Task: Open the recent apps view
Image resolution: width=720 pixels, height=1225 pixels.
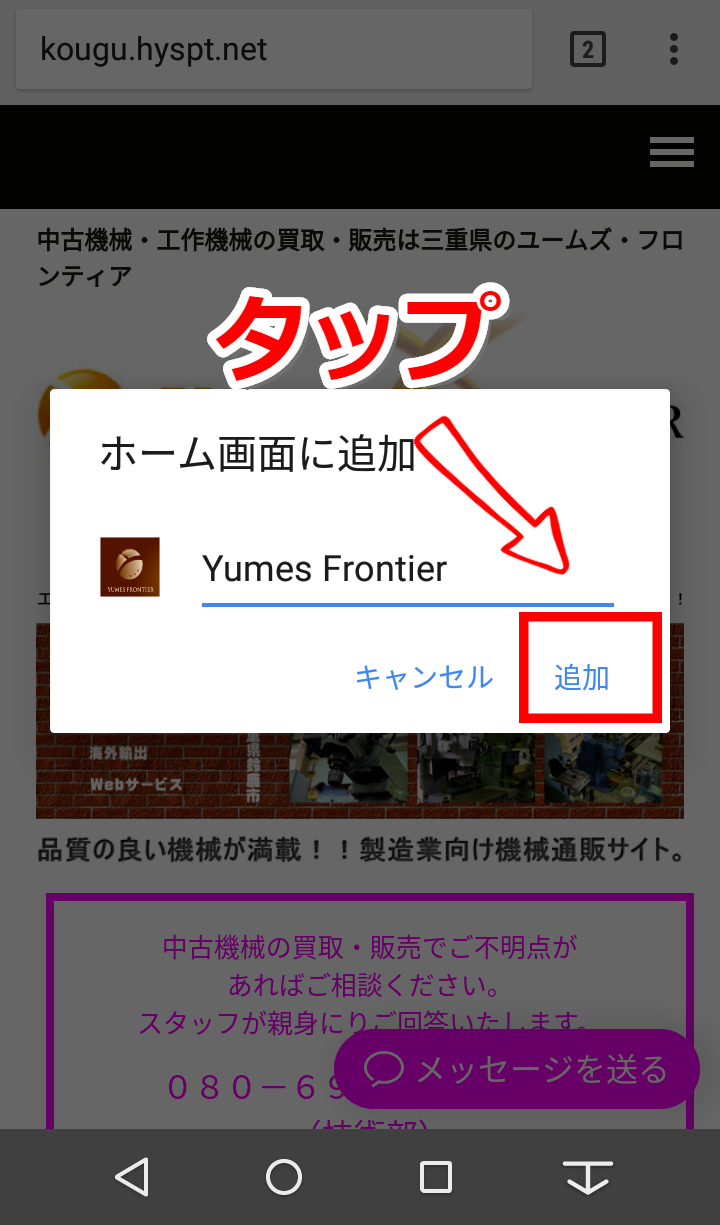Action: coord(436,1177)
